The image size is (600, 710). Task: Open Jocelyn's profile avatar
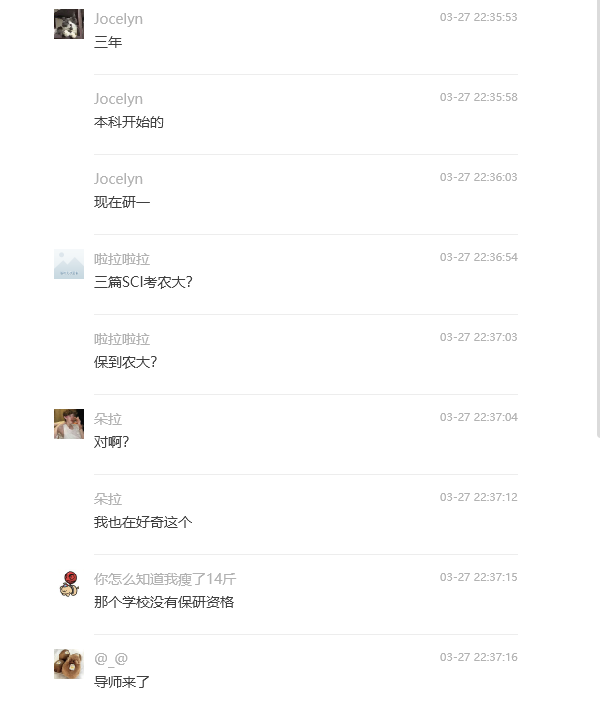[68, 24]
